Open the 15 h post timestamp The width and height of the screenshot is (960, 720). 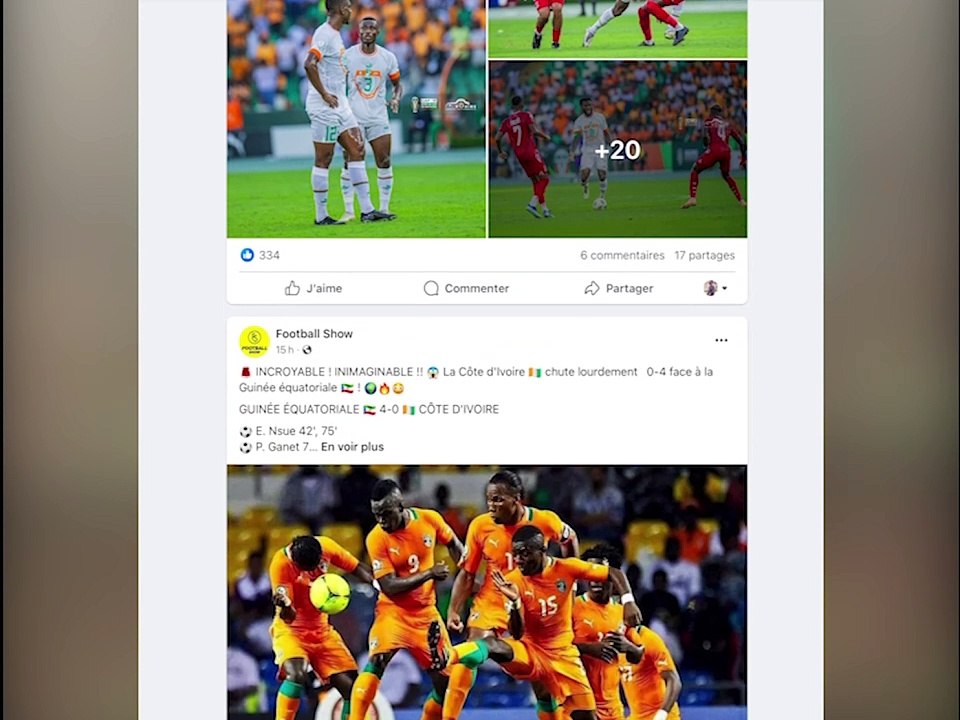(x=285, y=350)
